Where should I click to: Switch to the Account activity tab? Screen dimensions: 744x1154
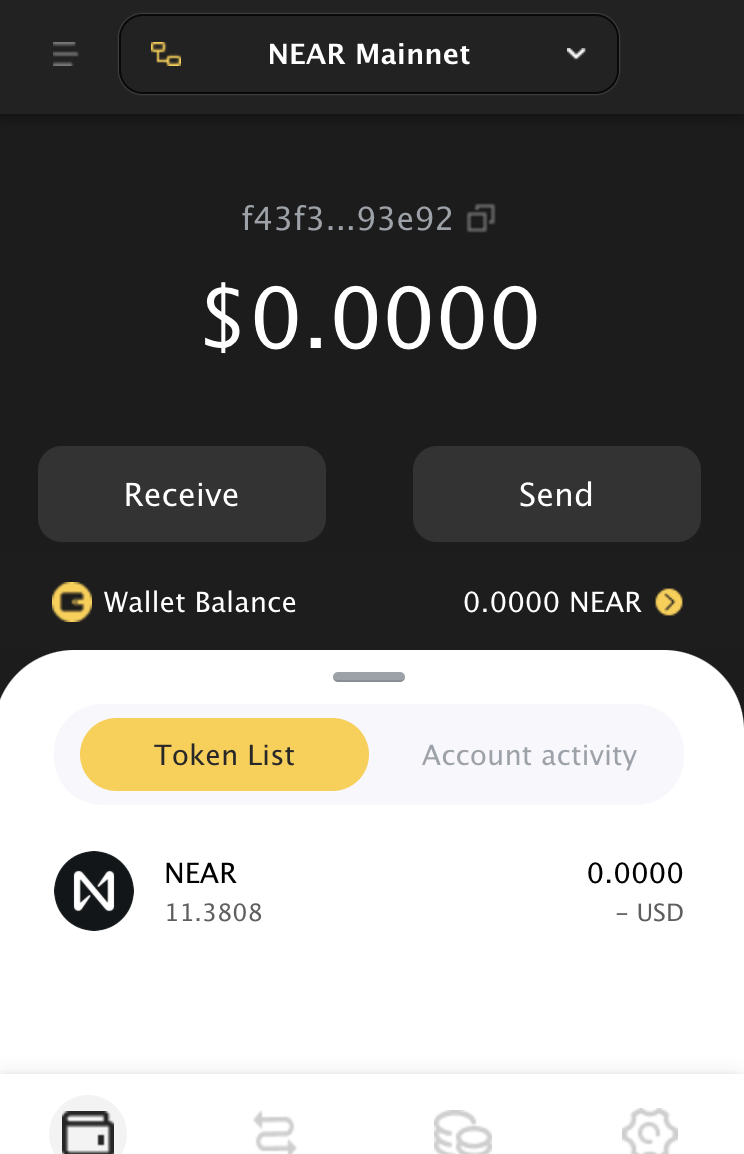point(529,755)
